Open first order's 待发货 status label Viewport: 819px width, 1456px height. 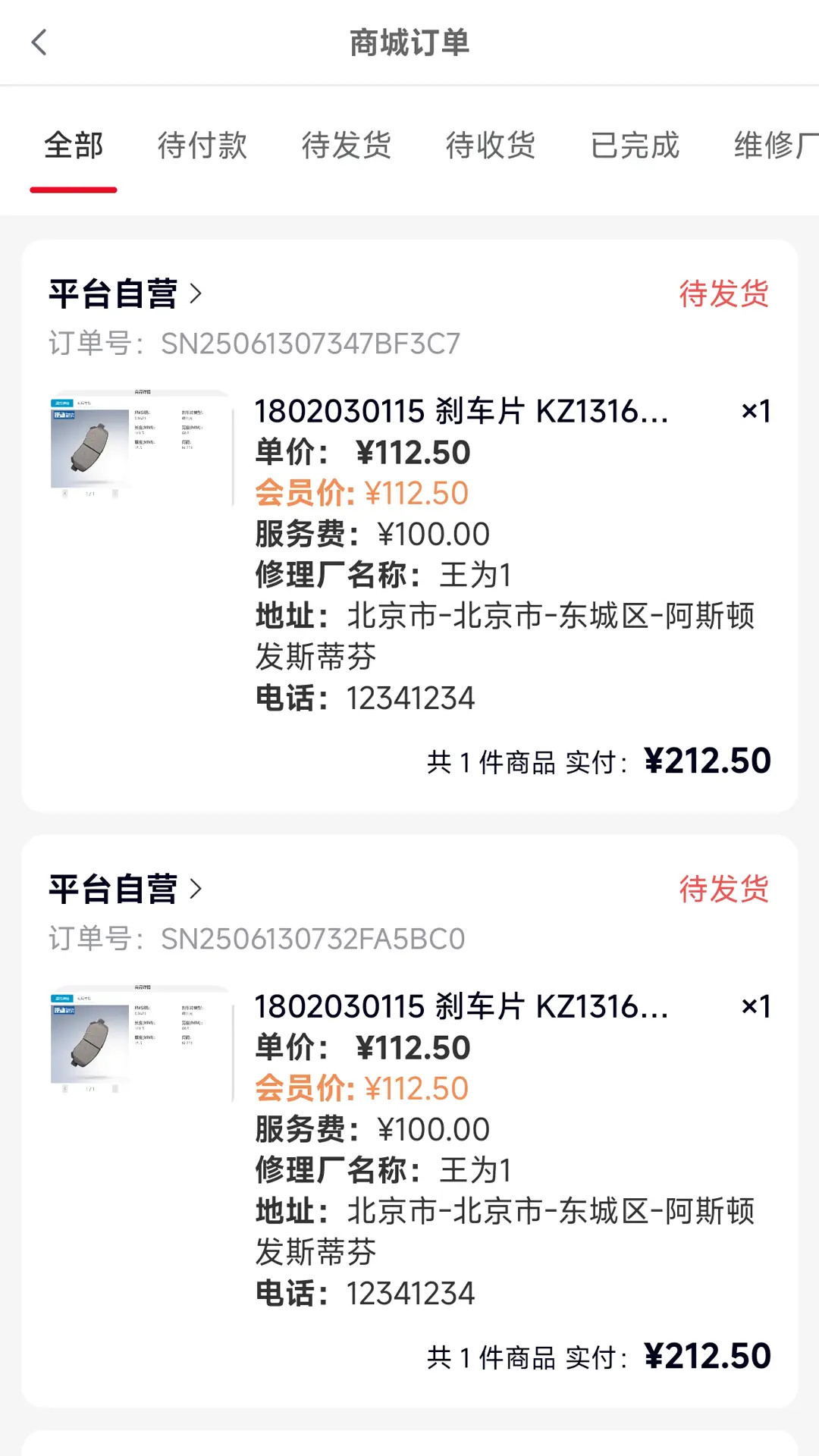coord(724,293)
